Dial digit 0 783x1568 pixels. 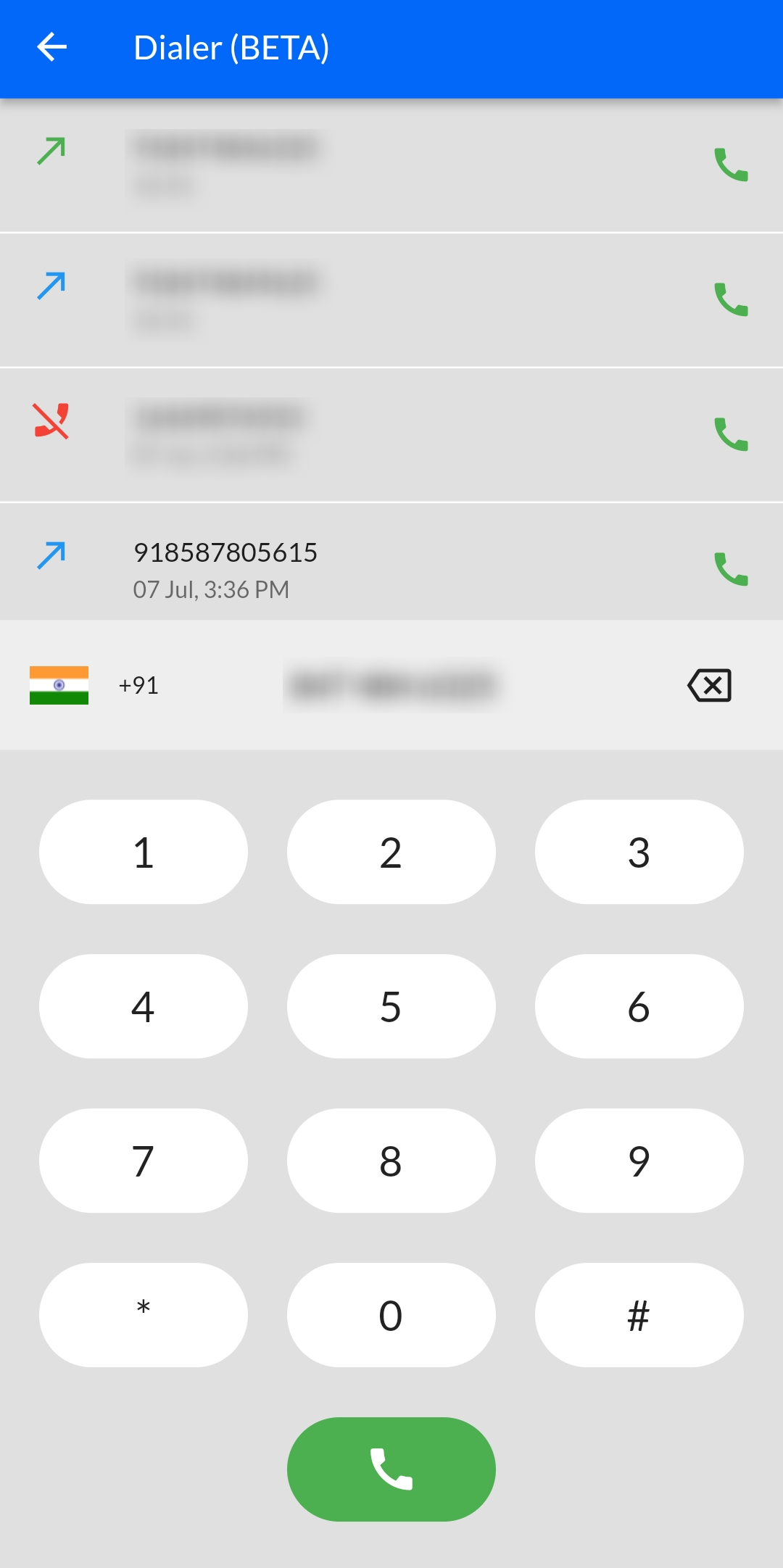pos(391,1315)
